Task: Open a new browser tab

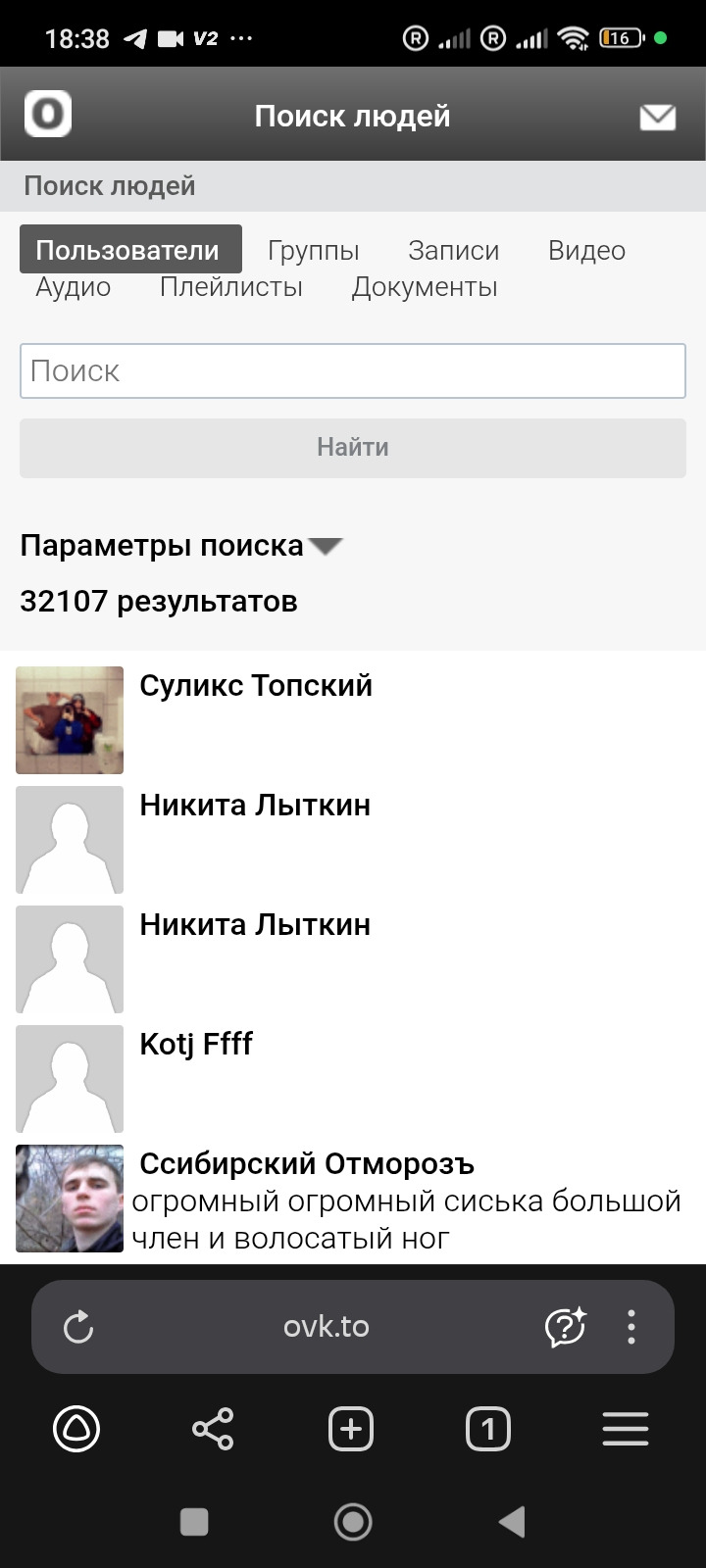Action: point(351,1429)
